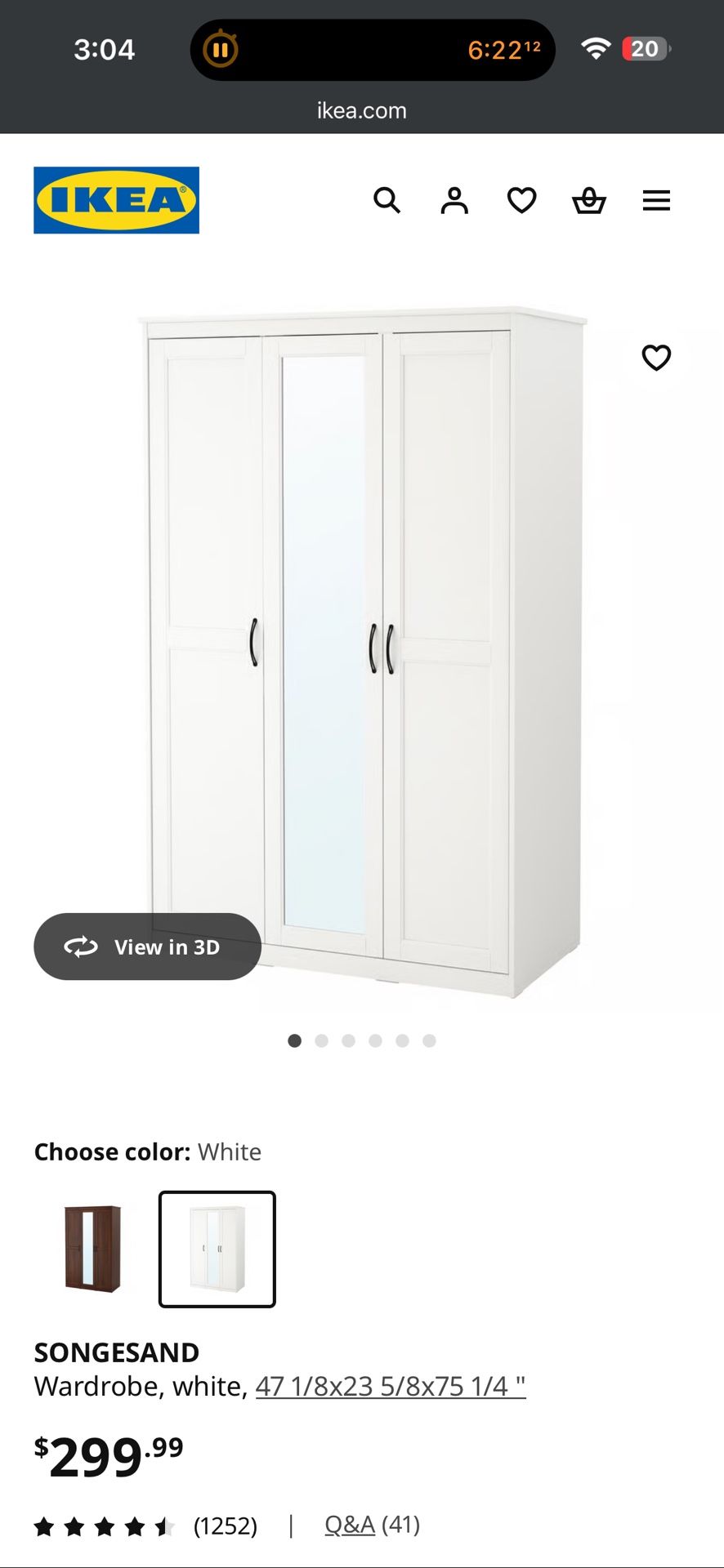The height and width of the screenshot is (1568, 724).
Task: Open the star rating reviews (1252)
Action: (145, 1526)
